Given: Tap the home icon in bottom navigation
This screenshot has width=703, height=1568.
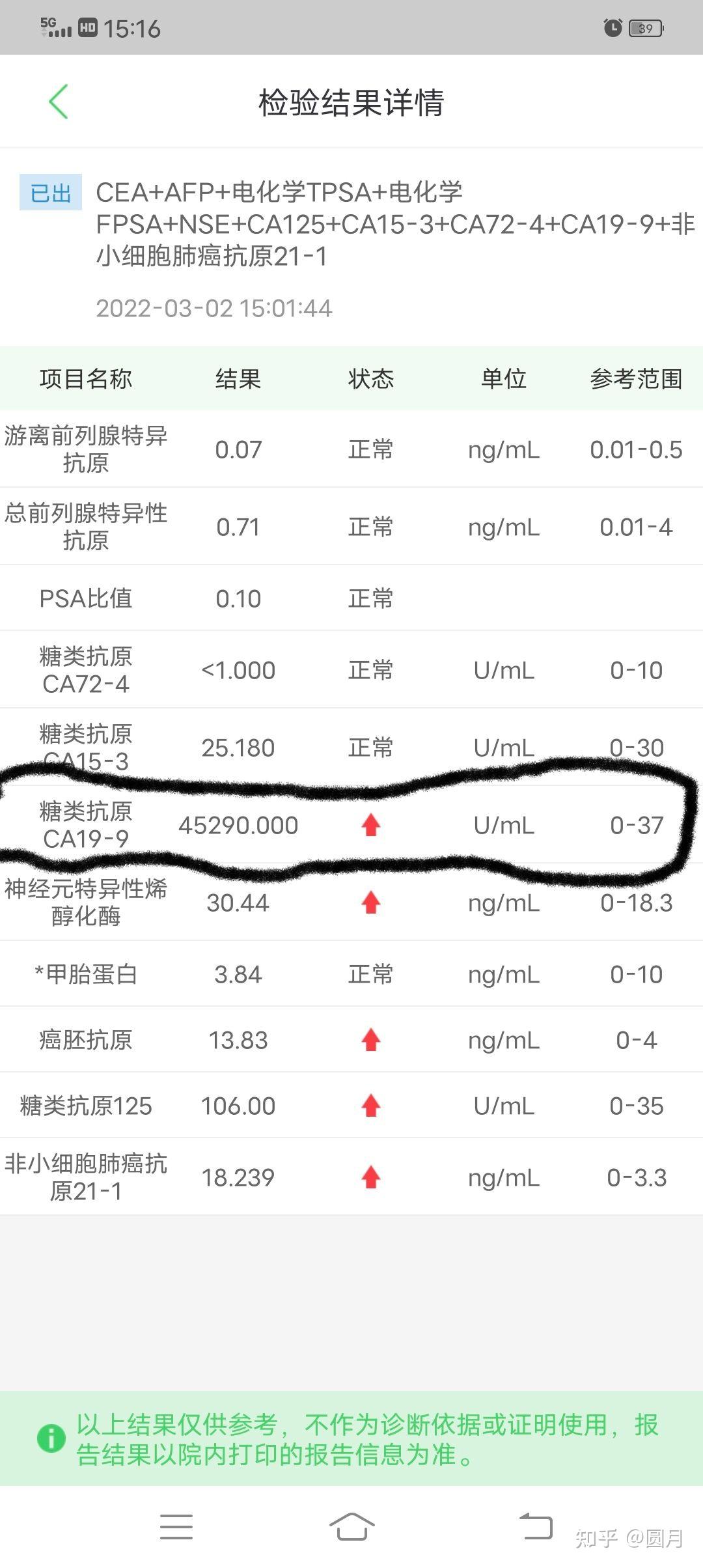Looking at the screenshot, I should 351,1527.
